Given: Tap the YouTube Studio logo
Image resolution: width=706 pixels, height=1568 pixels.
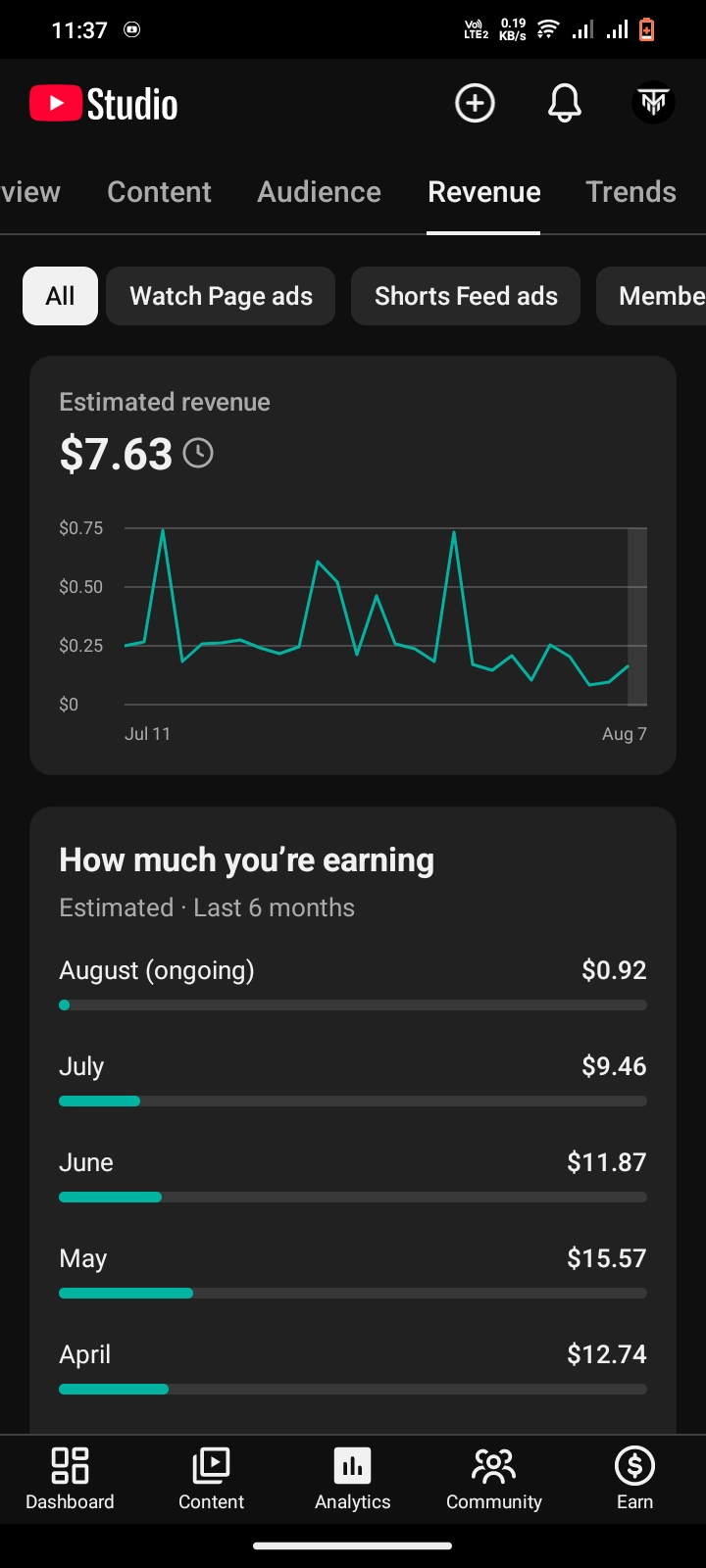Looking at the screenshot, I should [x=104, y=104].
